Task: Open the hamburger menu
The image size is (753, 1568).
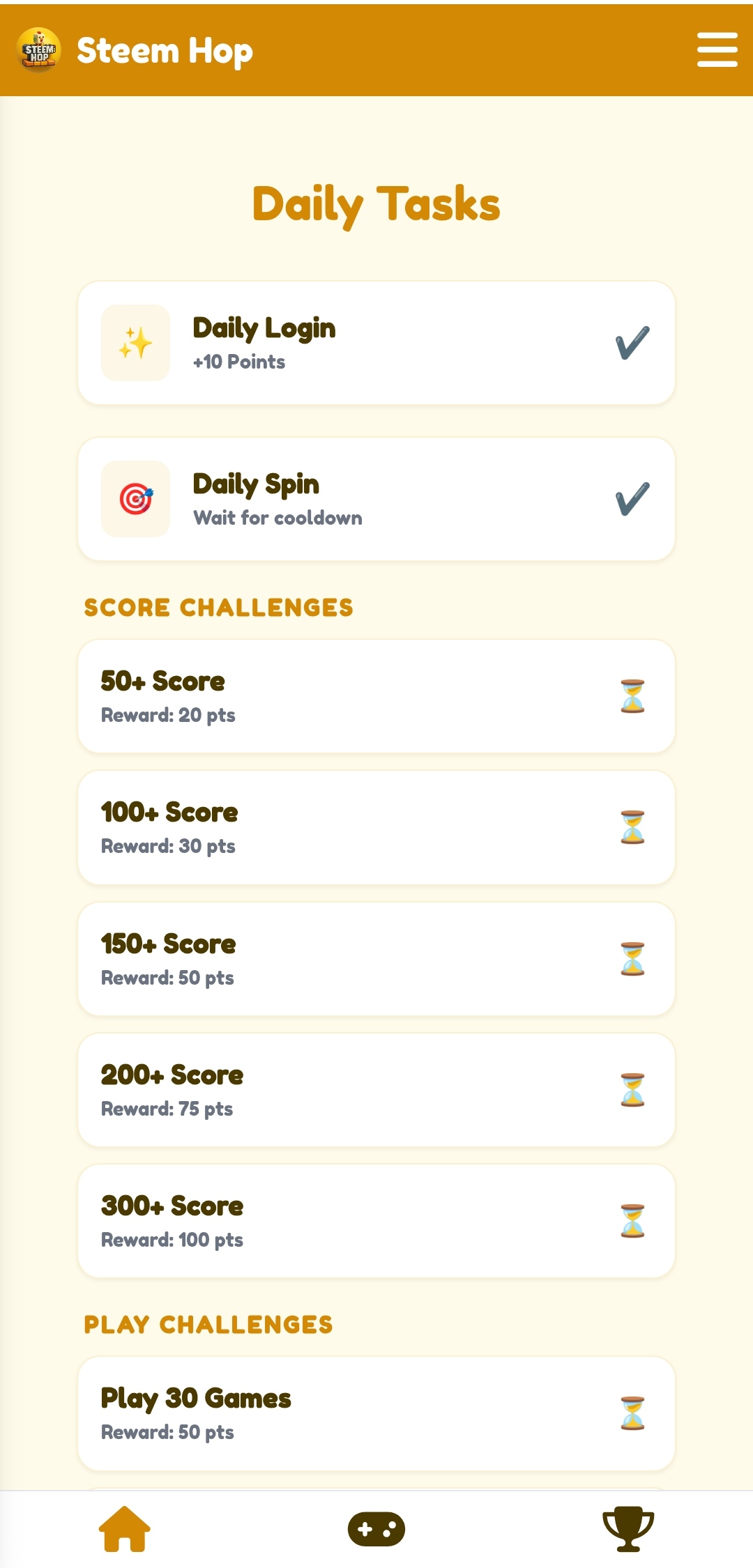Action: 717,49
